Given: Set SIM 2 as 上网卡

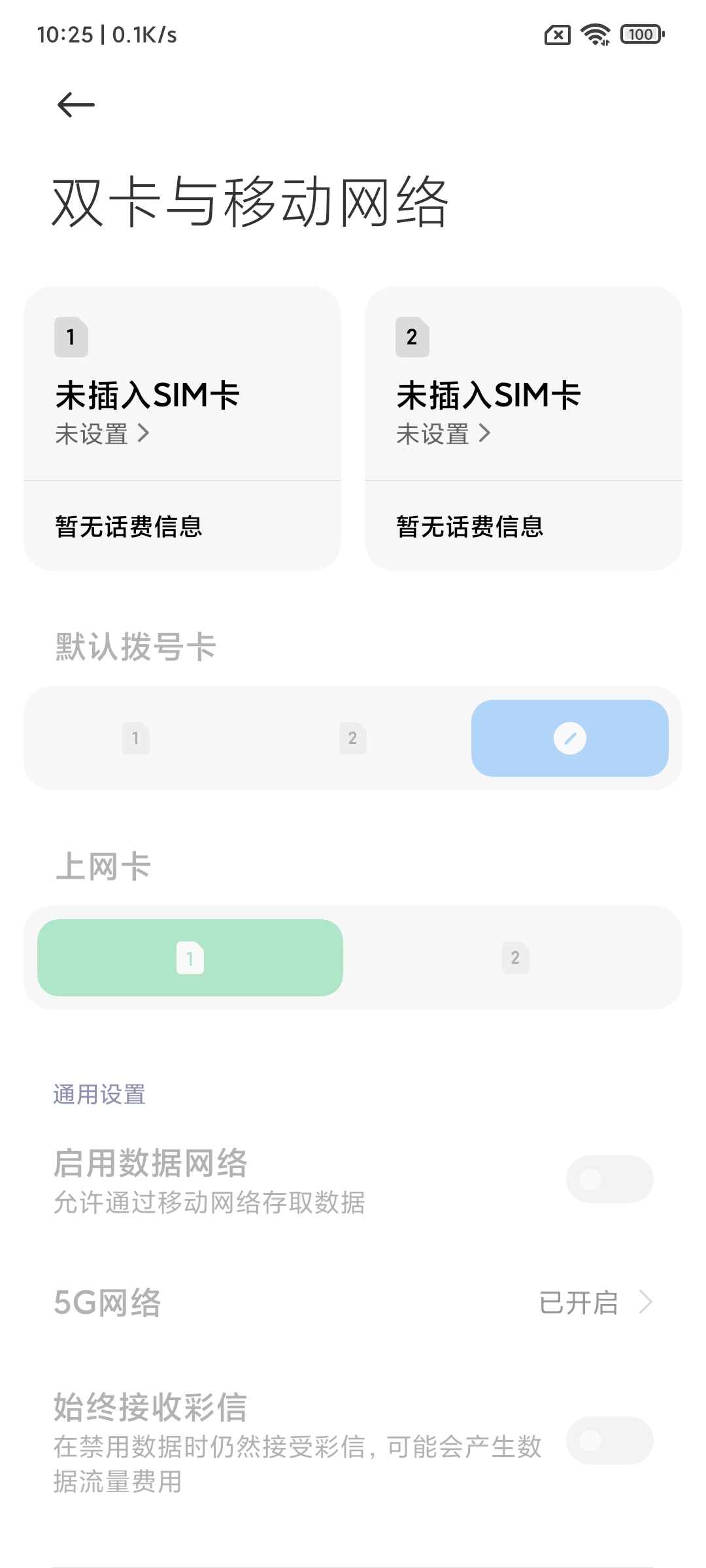Looking at the screenshot, I should click(516, 958).
